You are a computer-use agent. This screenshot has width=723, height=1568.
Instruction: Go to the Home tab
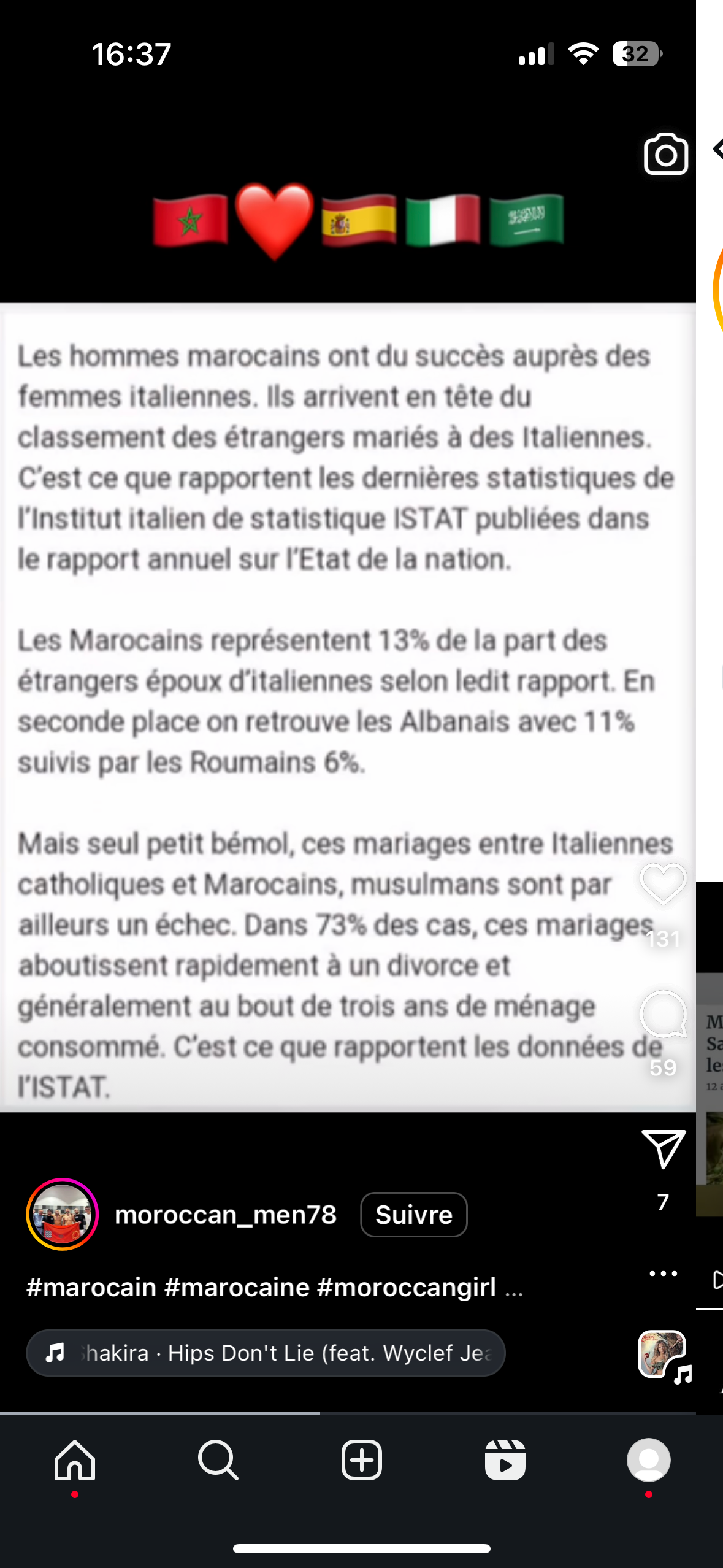pyautogui.click(x=75, y=1460)
